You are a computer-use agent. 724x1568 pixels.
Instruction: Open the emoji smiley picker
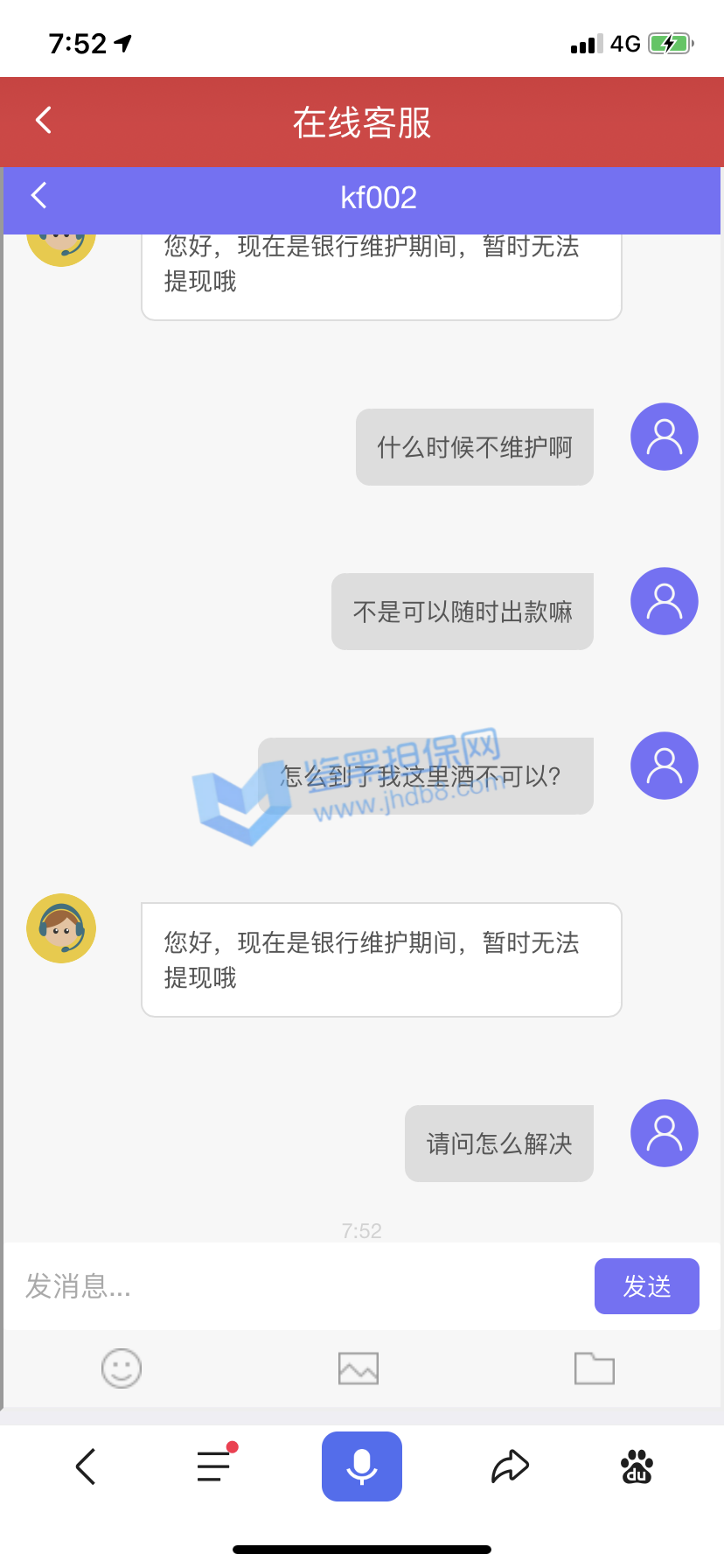pos(122,1368)
